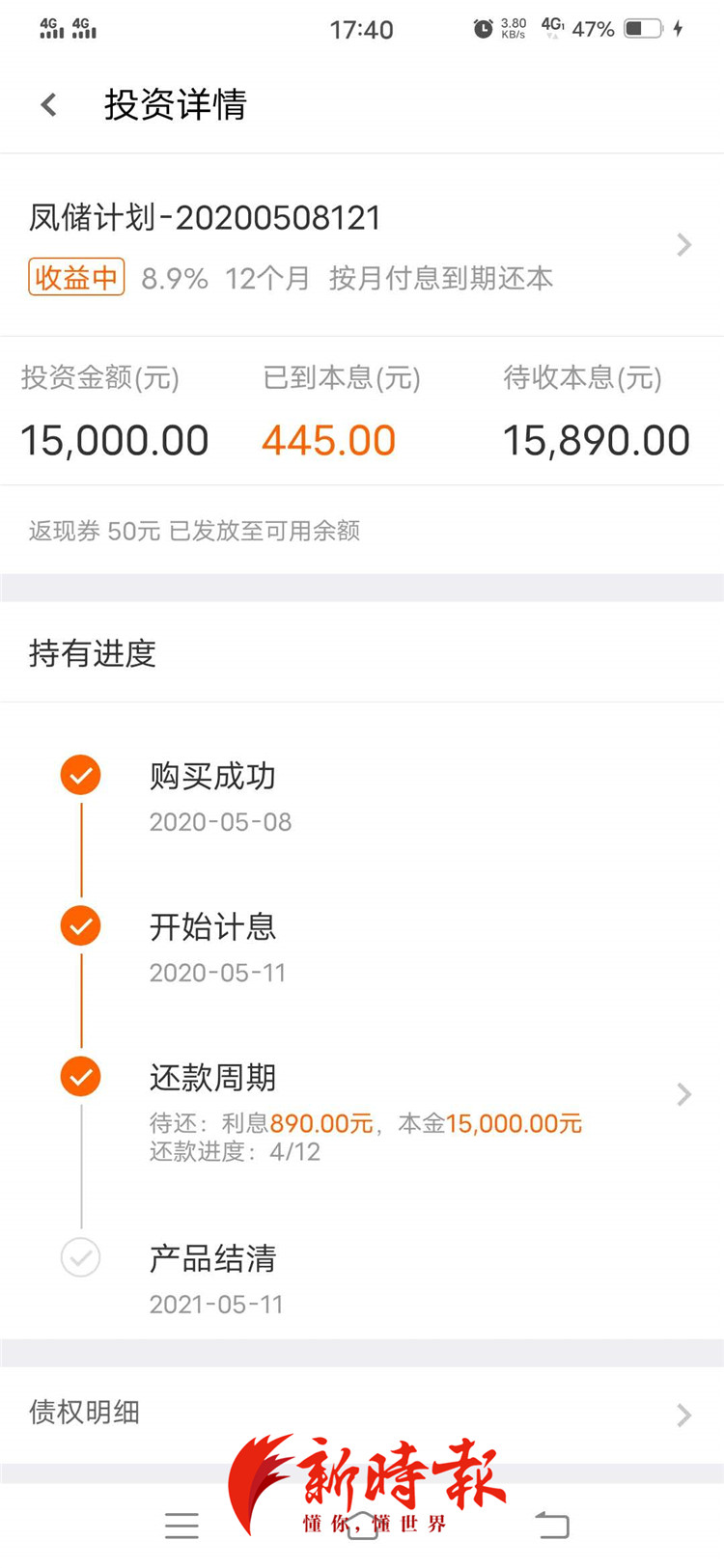Image resolution: width=724 pixels, height=1568 pixels.
Task: Open 债权明细 via its right chevron
Action: [x=683, y=1414]
